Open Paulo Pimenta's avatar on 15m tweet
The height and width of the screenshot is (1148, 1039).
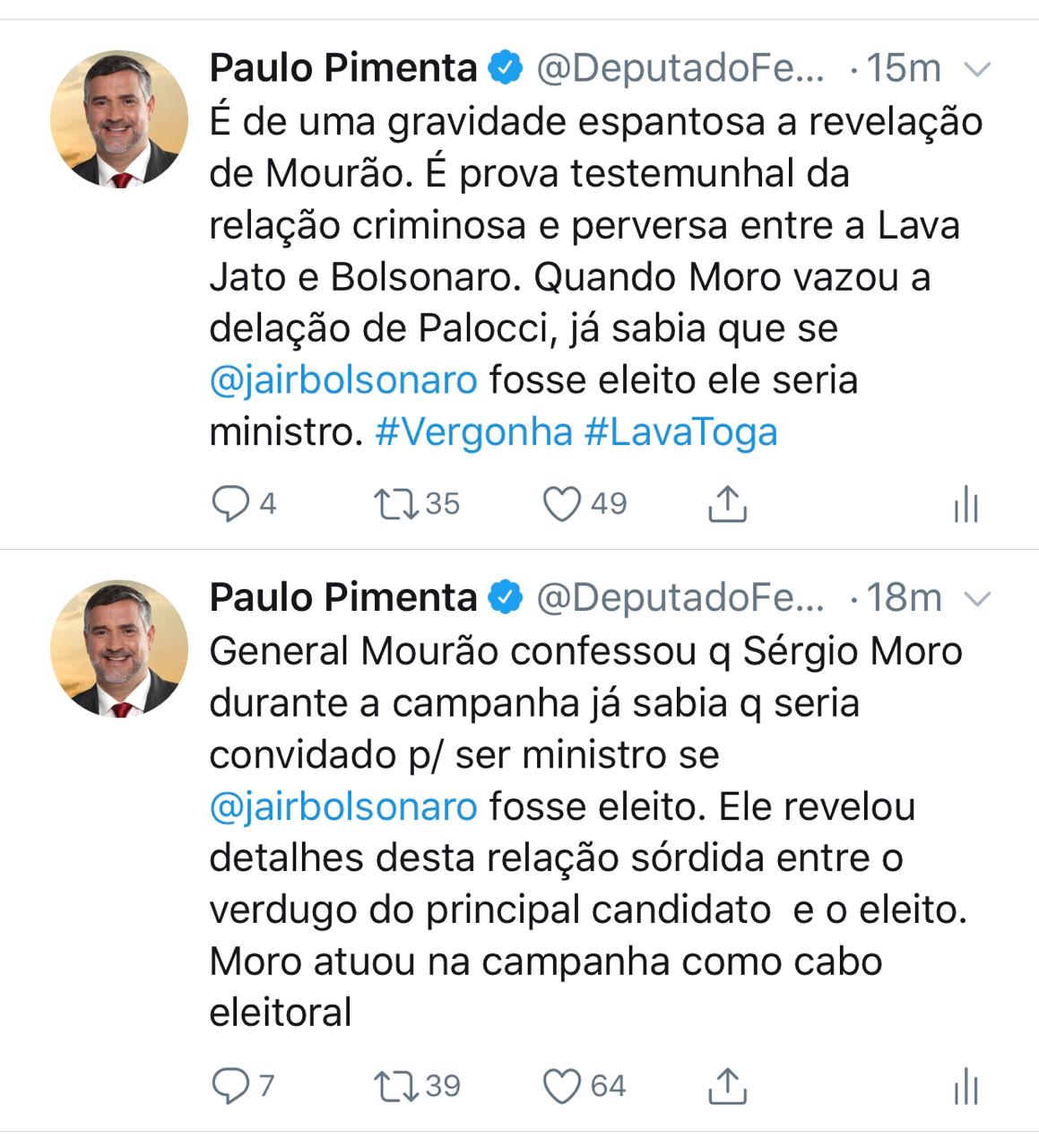(119, 119)
